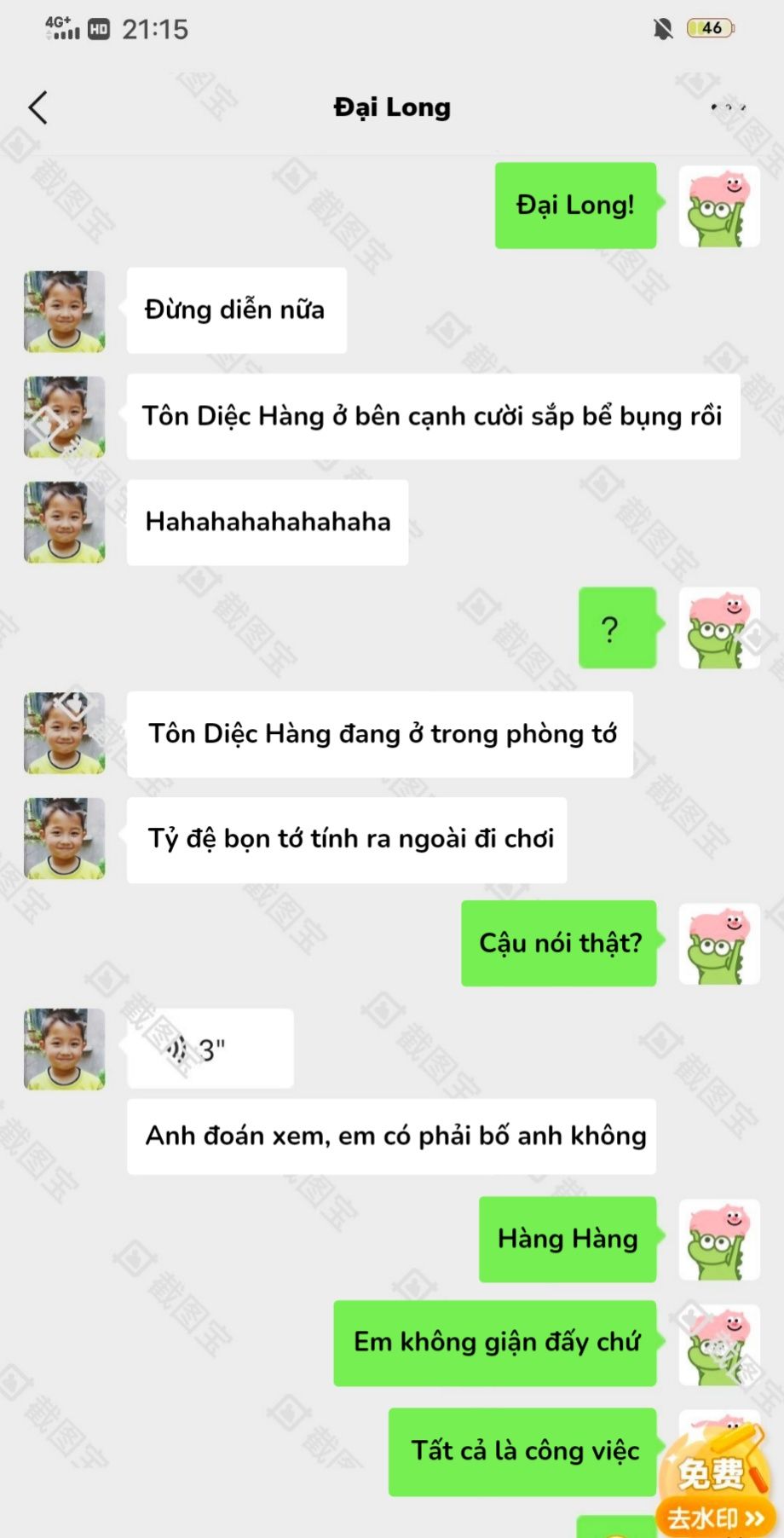This screenshot has height=1538, width=784.
Task: Play the 3-second voice message
Action: coord(210,1049)
